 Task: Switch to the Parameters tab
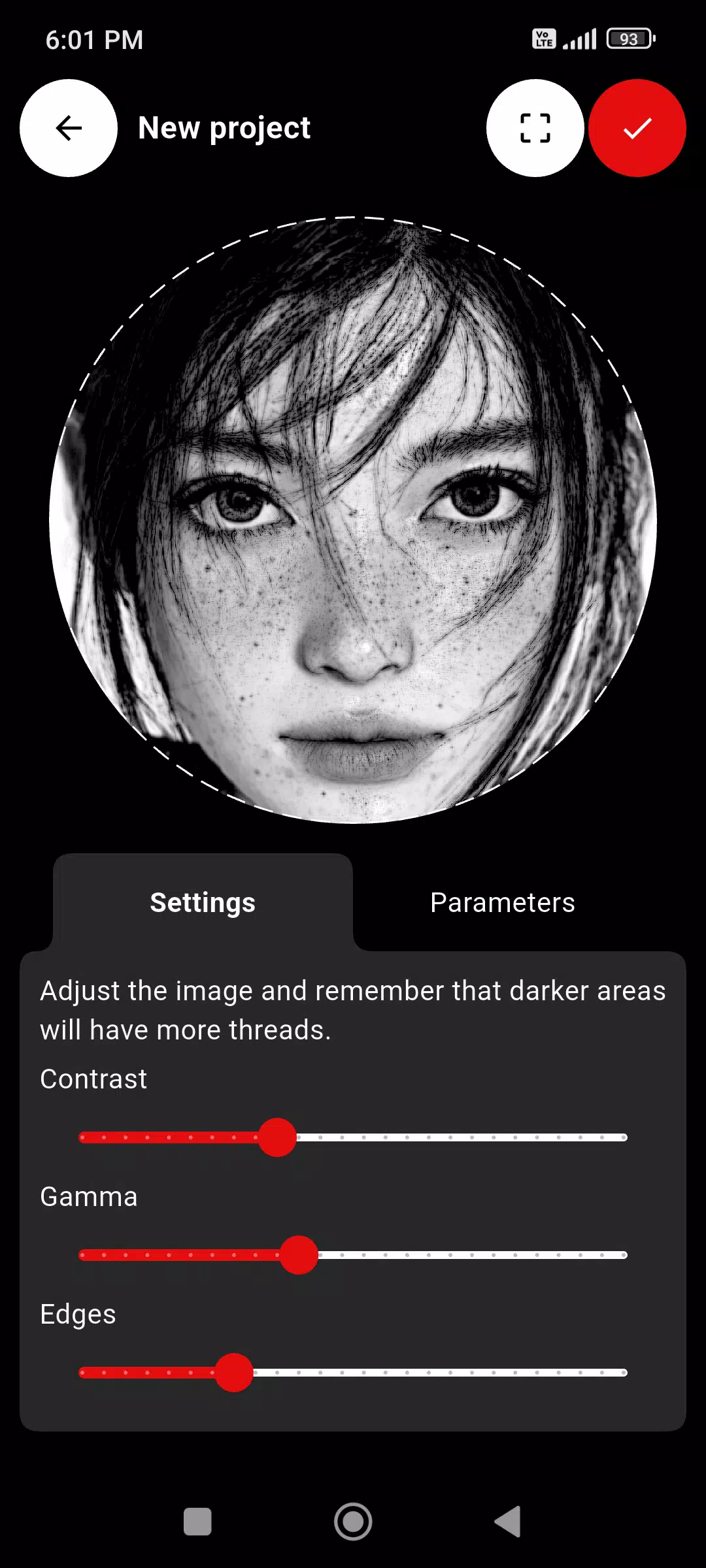[x=503, y=902]
